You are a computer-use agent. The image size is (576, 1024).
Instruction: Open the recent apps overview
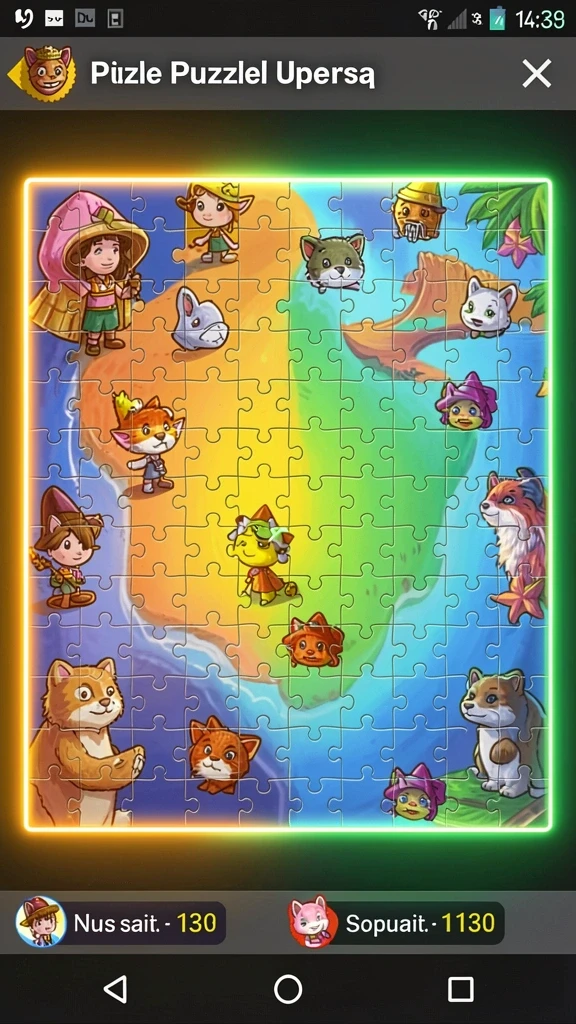pyautogui.click(x=460, y=989)
